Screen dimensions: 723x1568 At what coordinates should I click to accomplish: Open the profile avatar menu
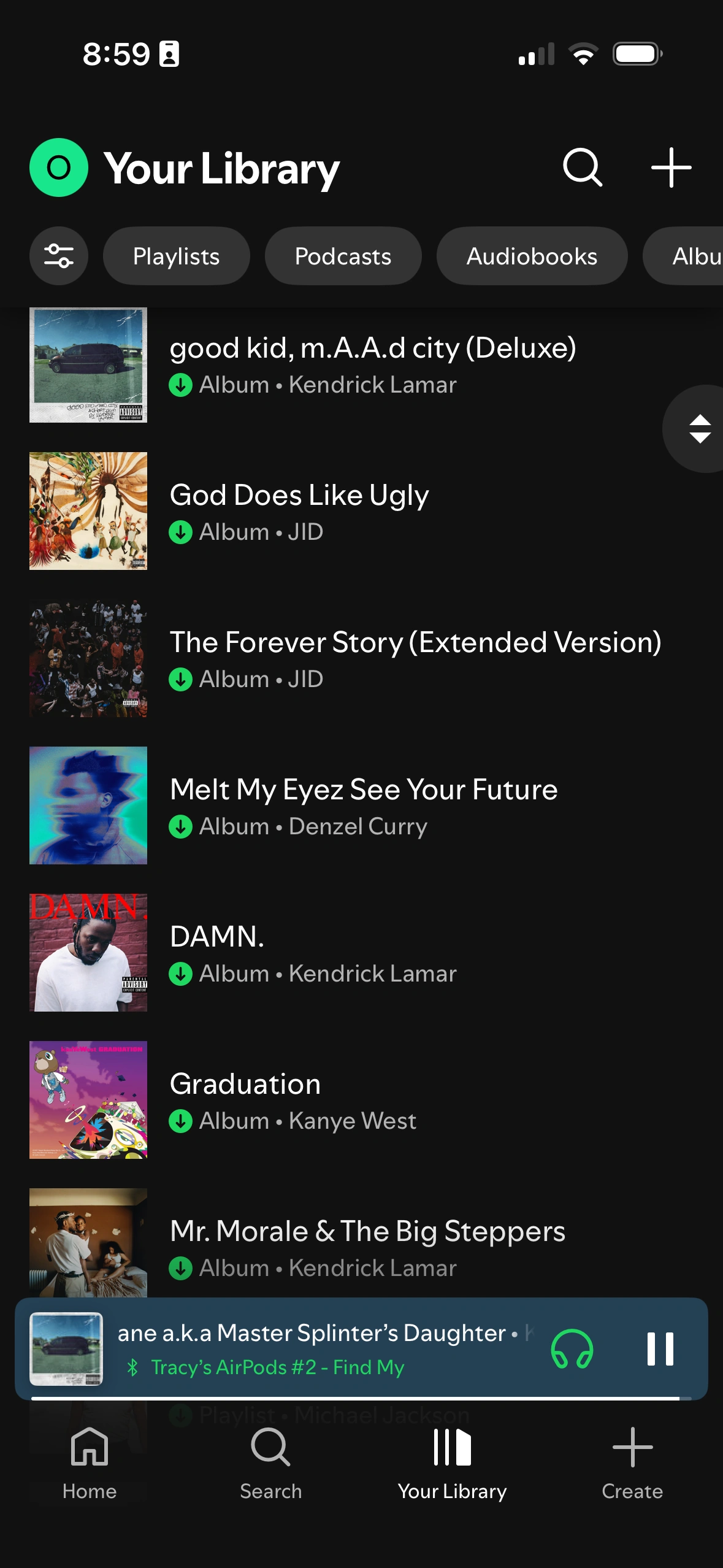tap(59, 167)
